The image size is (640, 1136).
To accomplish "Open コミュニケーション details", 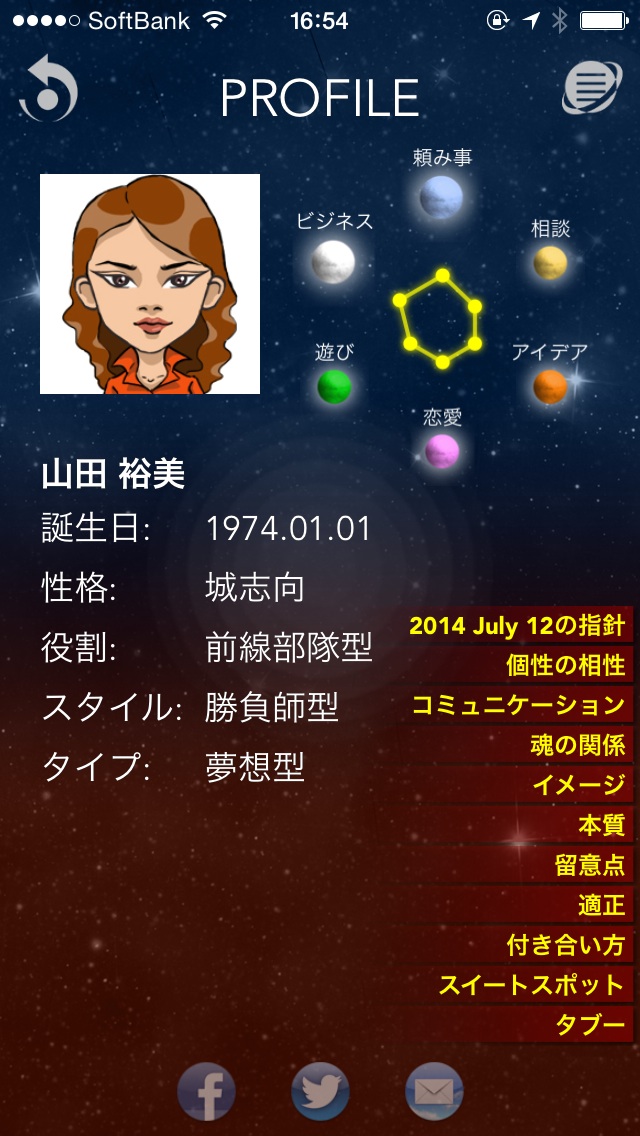I will [x=520, y=706].
